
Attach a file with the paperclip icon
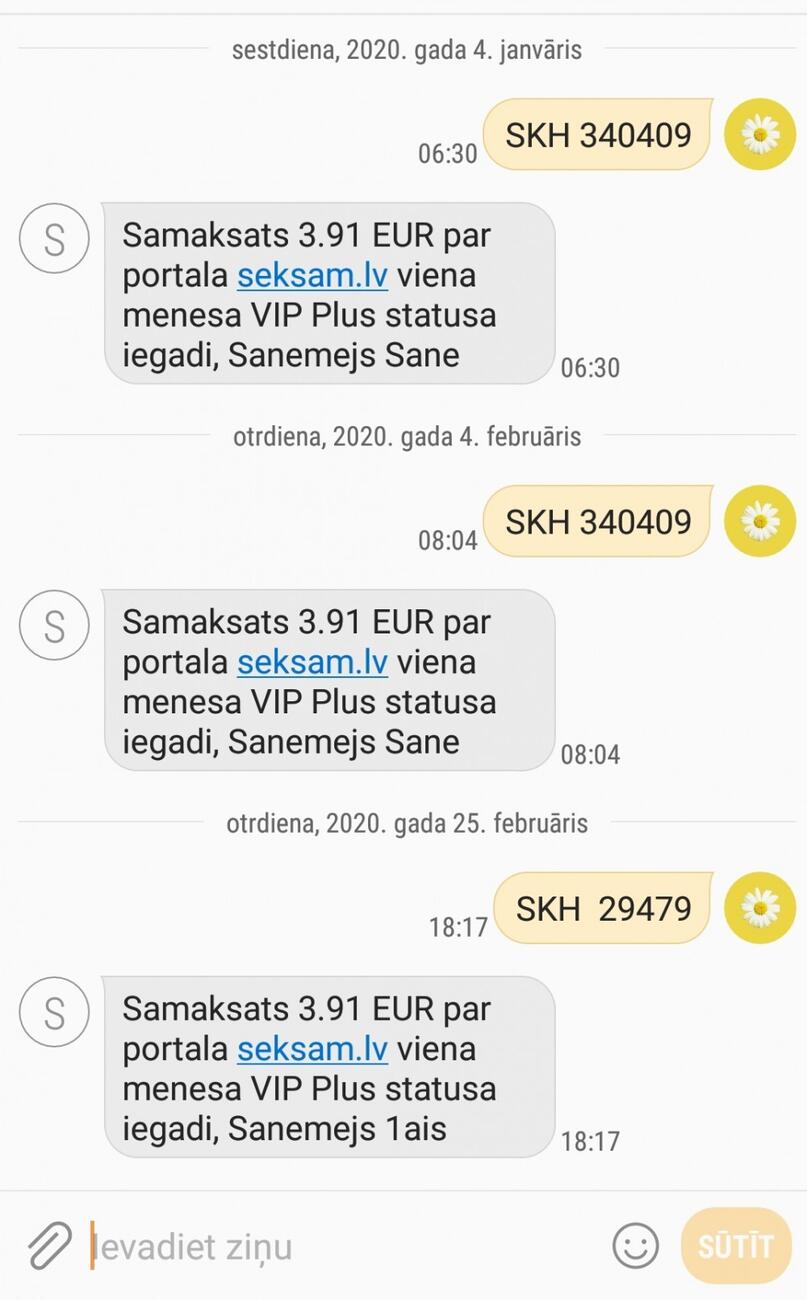(x=48, y=1246)
